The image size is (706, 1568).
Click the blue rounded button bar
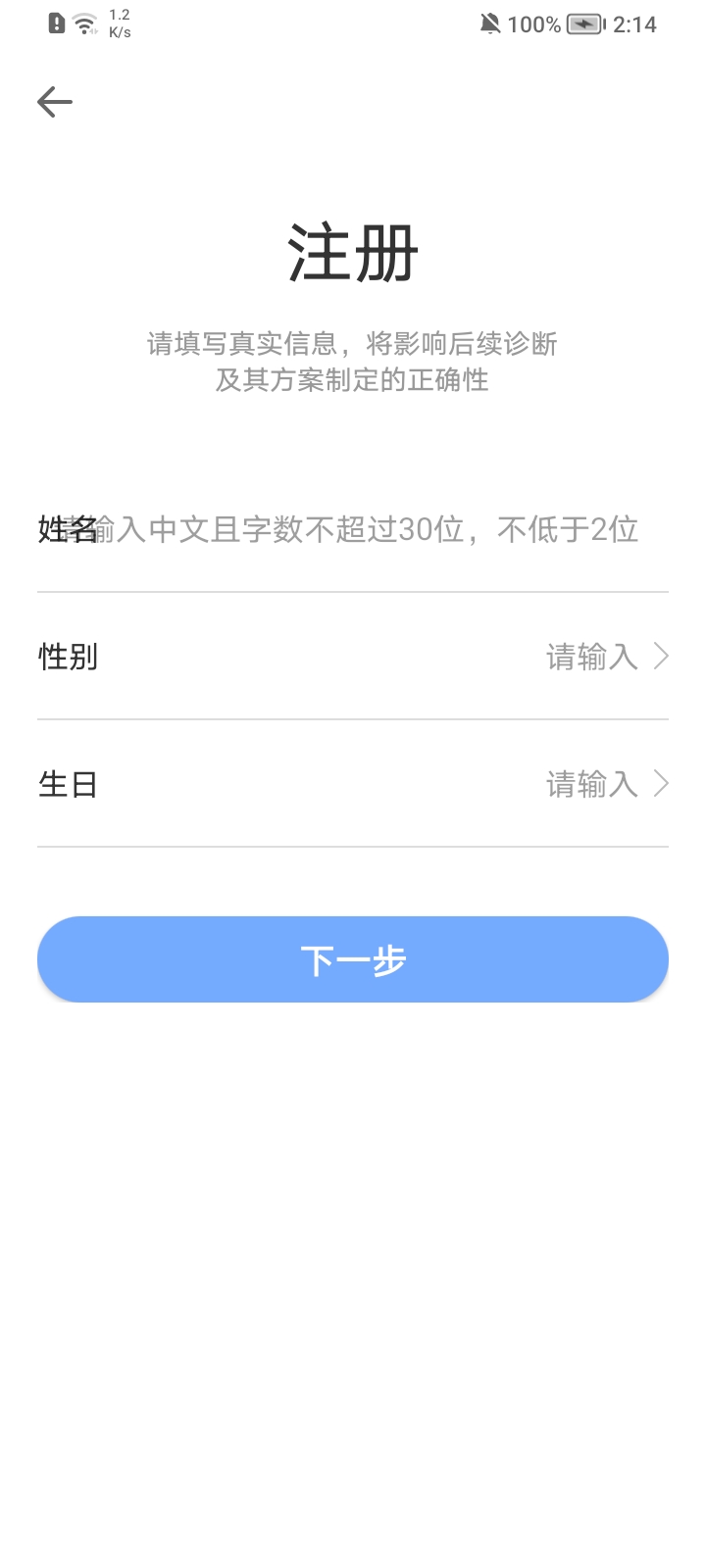click(x=353, y=959)
